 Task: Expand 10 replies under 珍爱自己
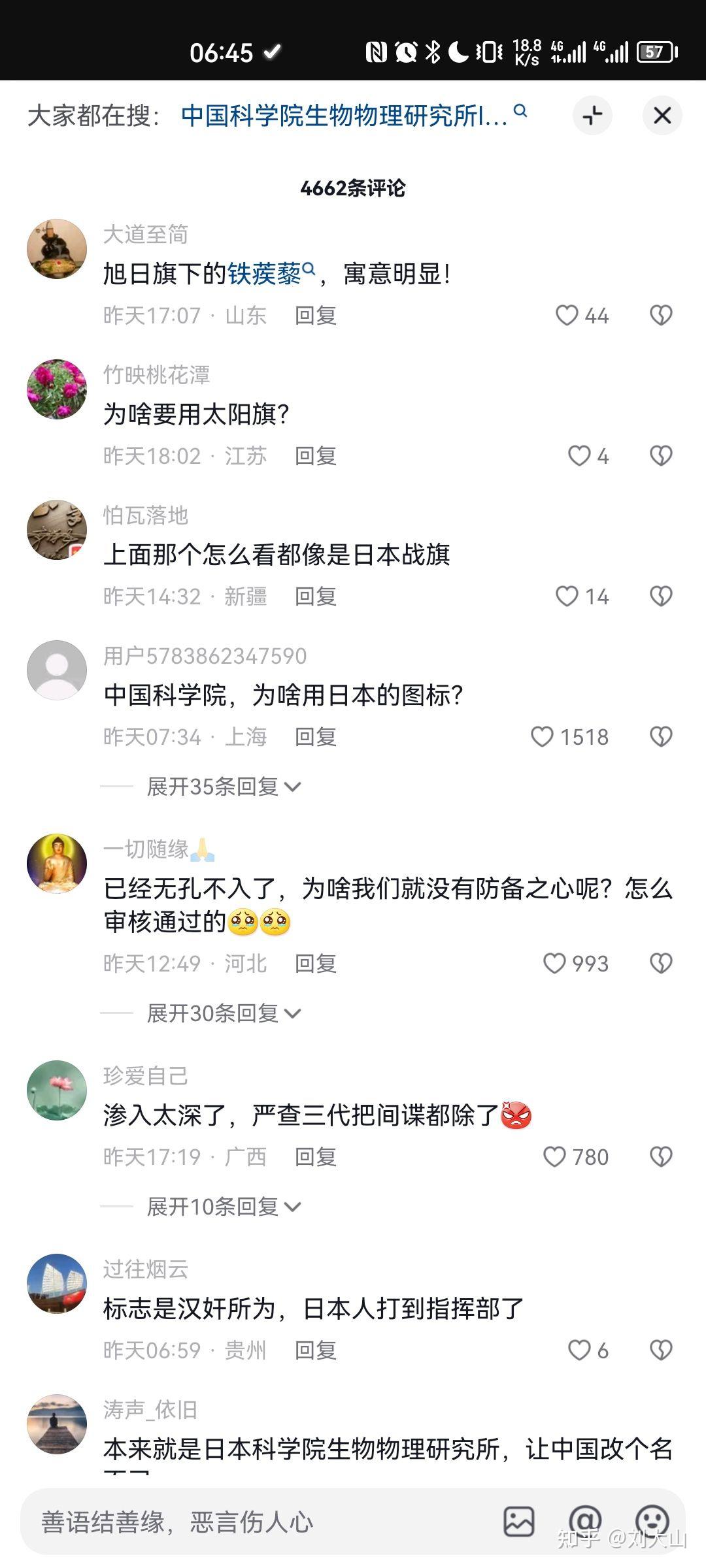(223, 1207)
